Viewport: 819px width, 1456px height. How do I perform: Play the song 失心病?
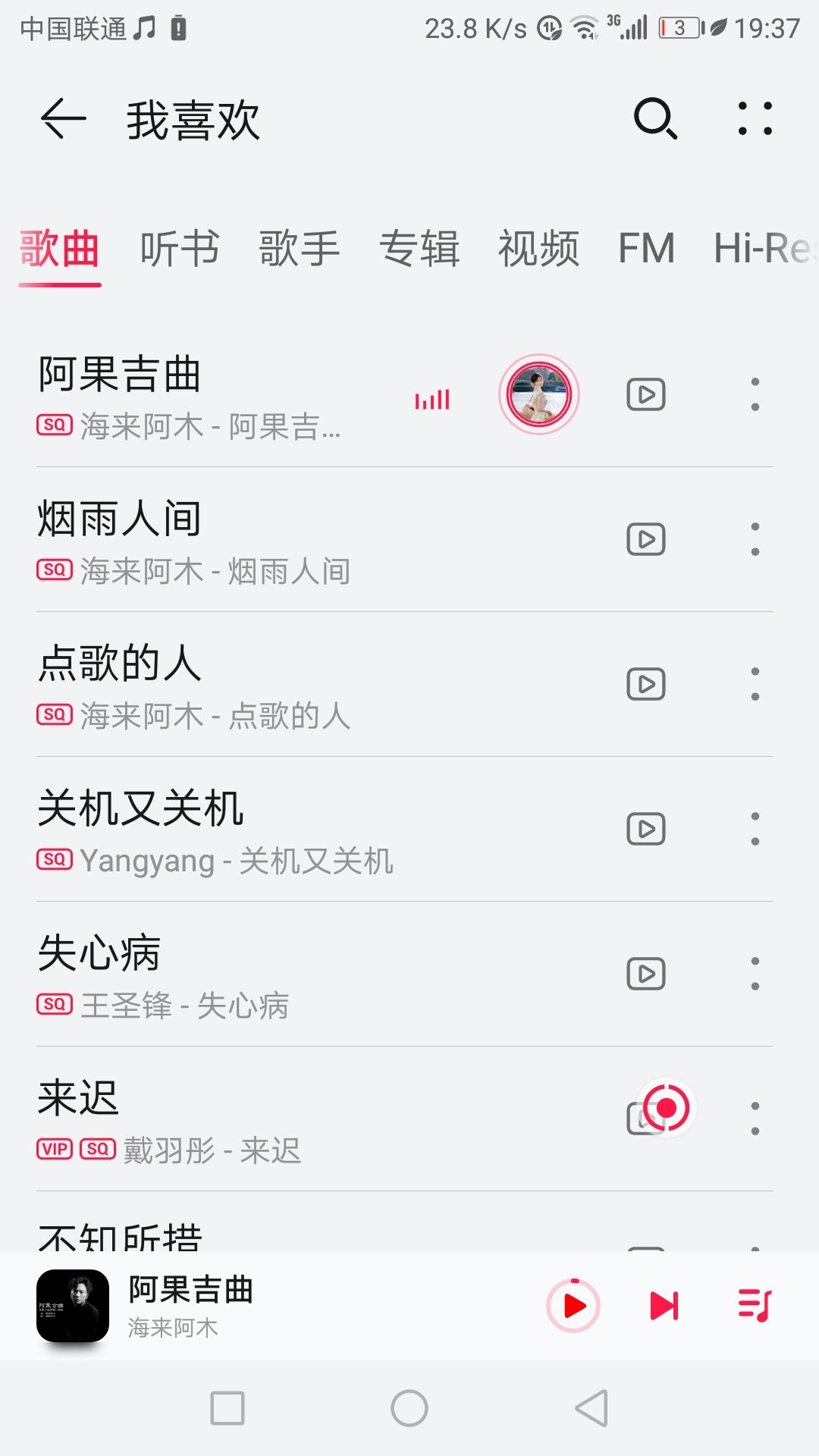point(227,974)
